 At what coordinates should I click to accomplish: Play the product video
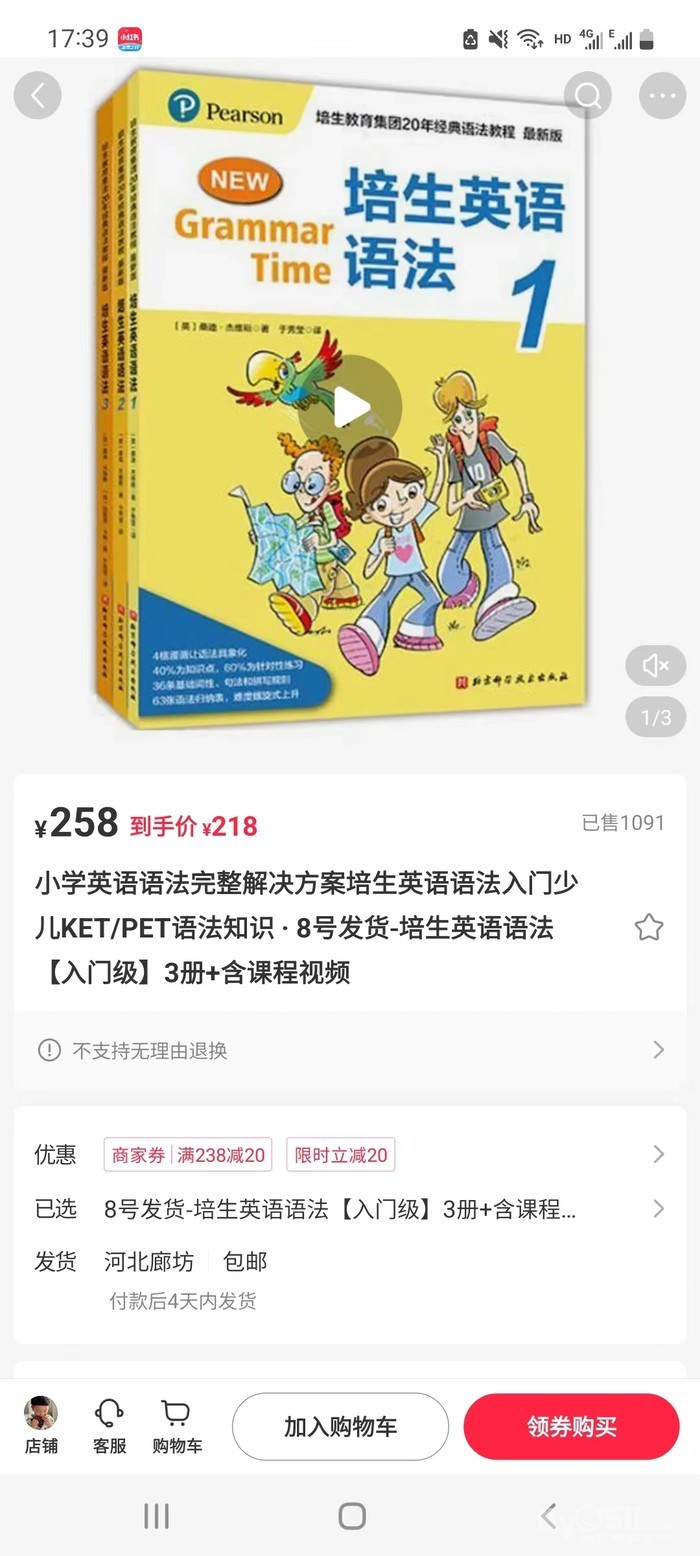point(350,407)
